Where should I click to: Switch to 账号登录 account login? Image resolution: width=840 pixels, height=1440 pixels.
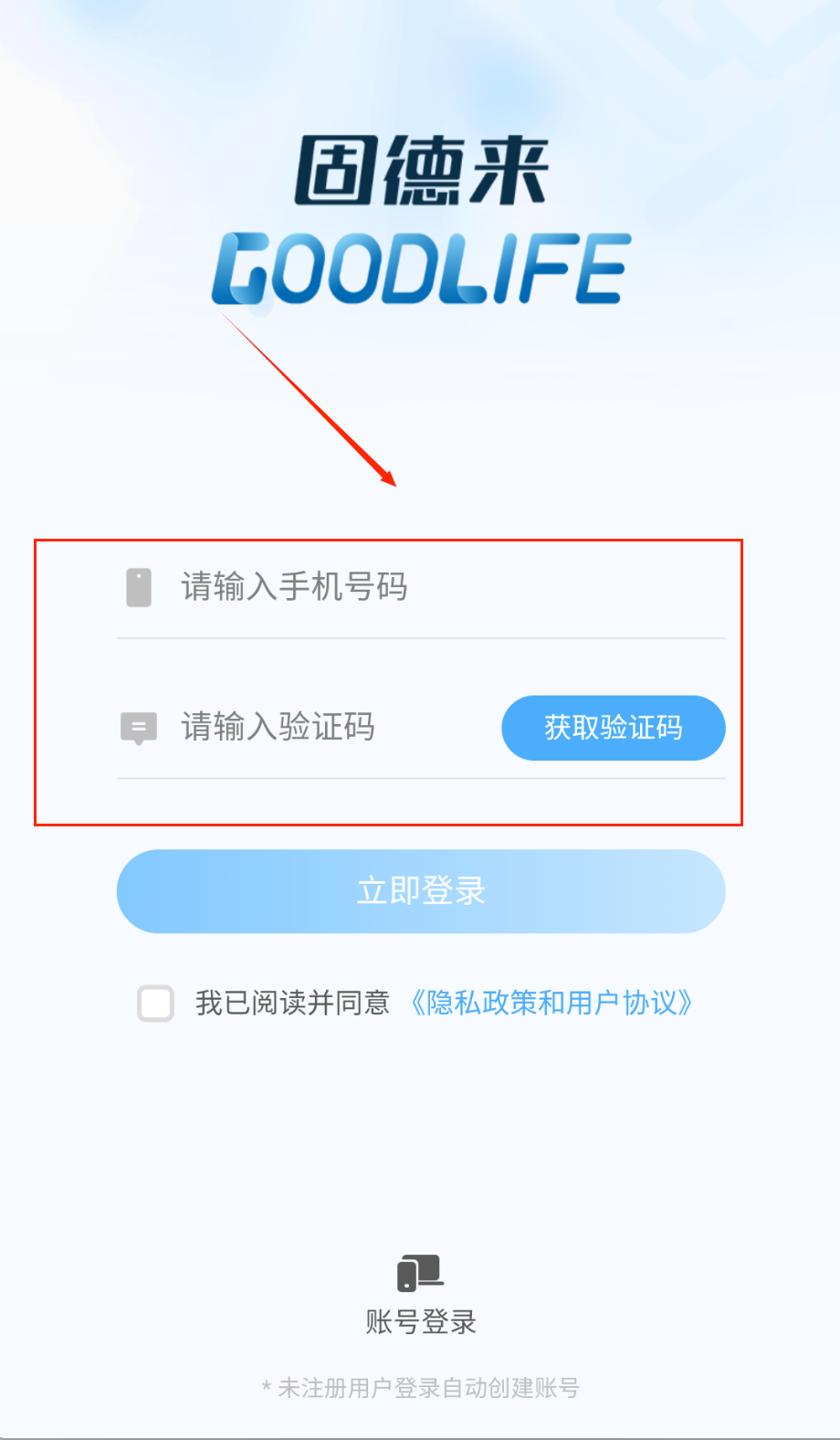coord(420,1295)
